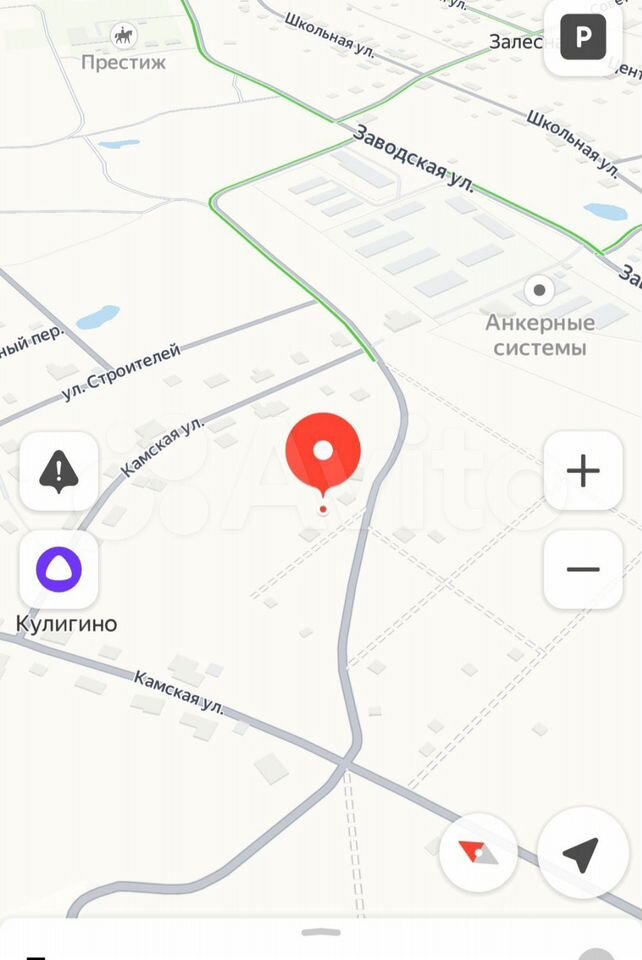This screenshot has width=642, height=960.
Task: Report a road event with warning icon
Action: [x=59, y=471]
